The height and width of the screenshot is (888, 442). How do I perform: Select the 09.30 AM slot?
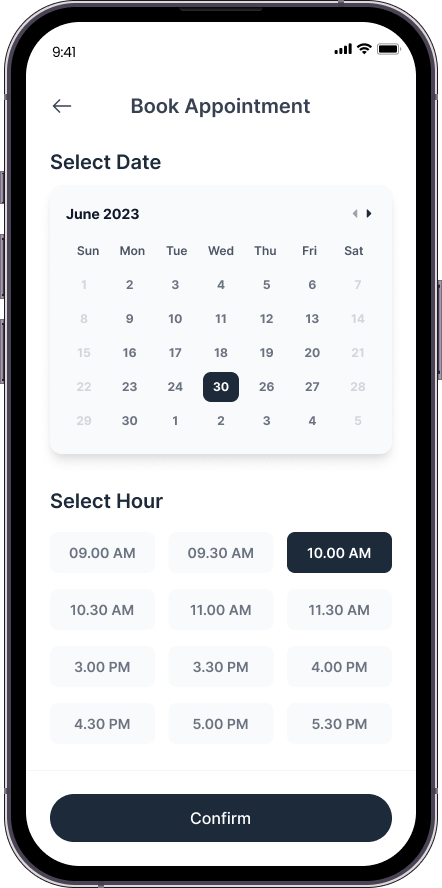(x=221, y=553)
